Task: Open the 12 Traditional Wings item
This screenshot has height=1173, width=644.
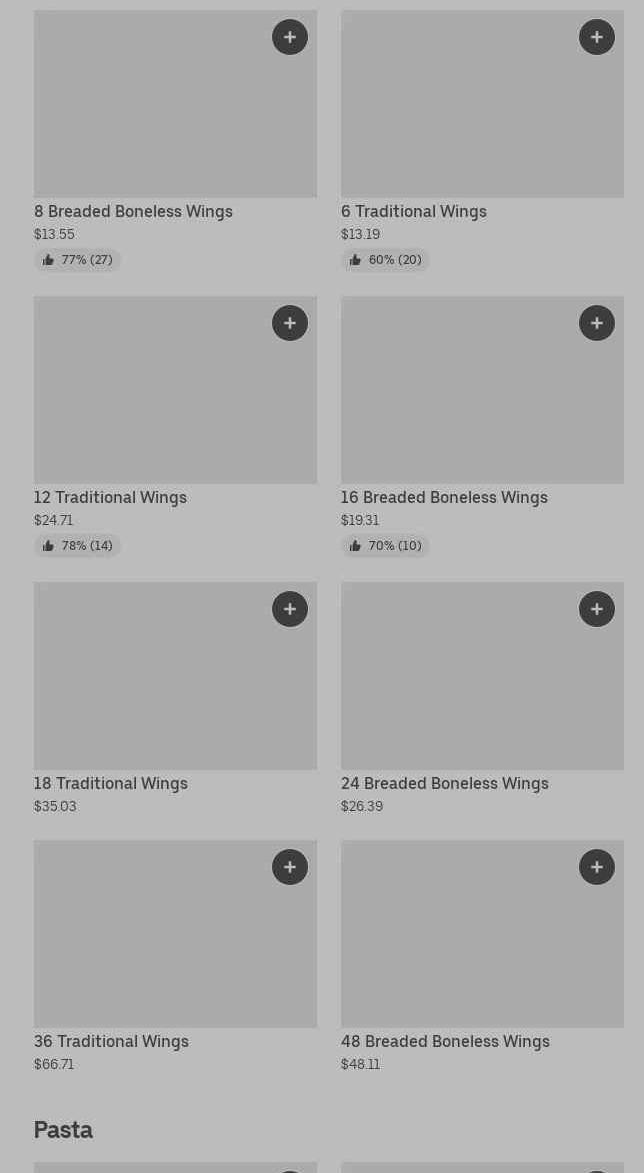Action: [110, 497]
